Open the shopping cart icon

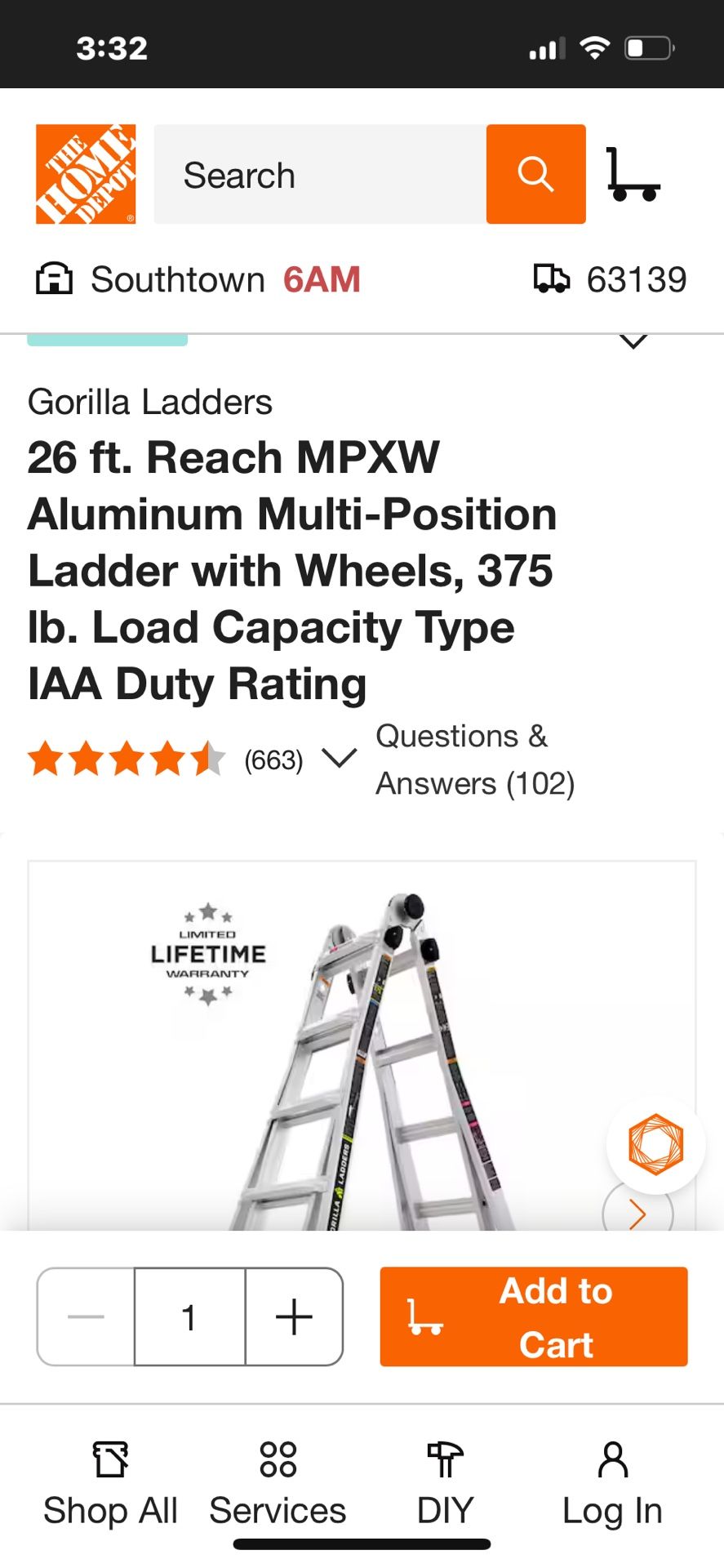[x=633, y=174]
